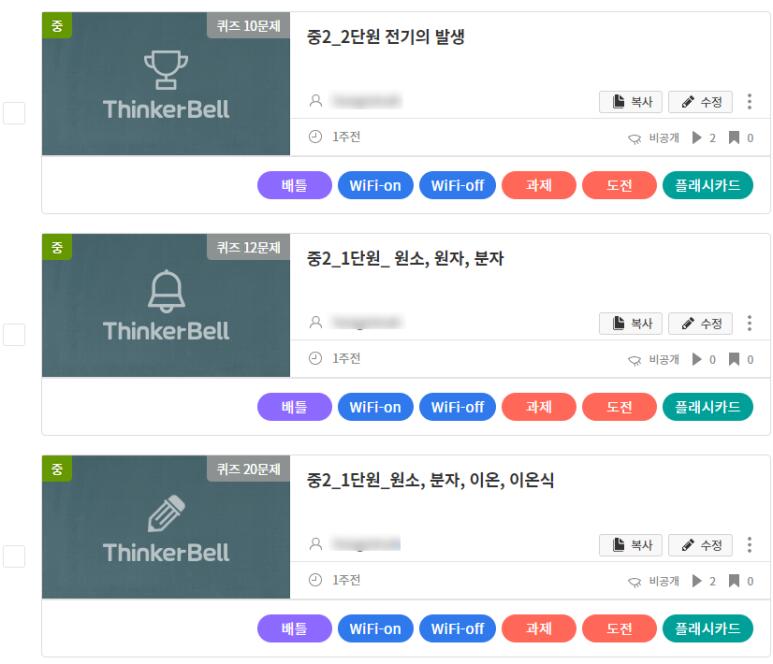Open the 중2_1단원_원소, 분자, 이온, 이온식 quiz thumbnail
The height and width of the screenshot is (664, 773).
tap(166, 527)
